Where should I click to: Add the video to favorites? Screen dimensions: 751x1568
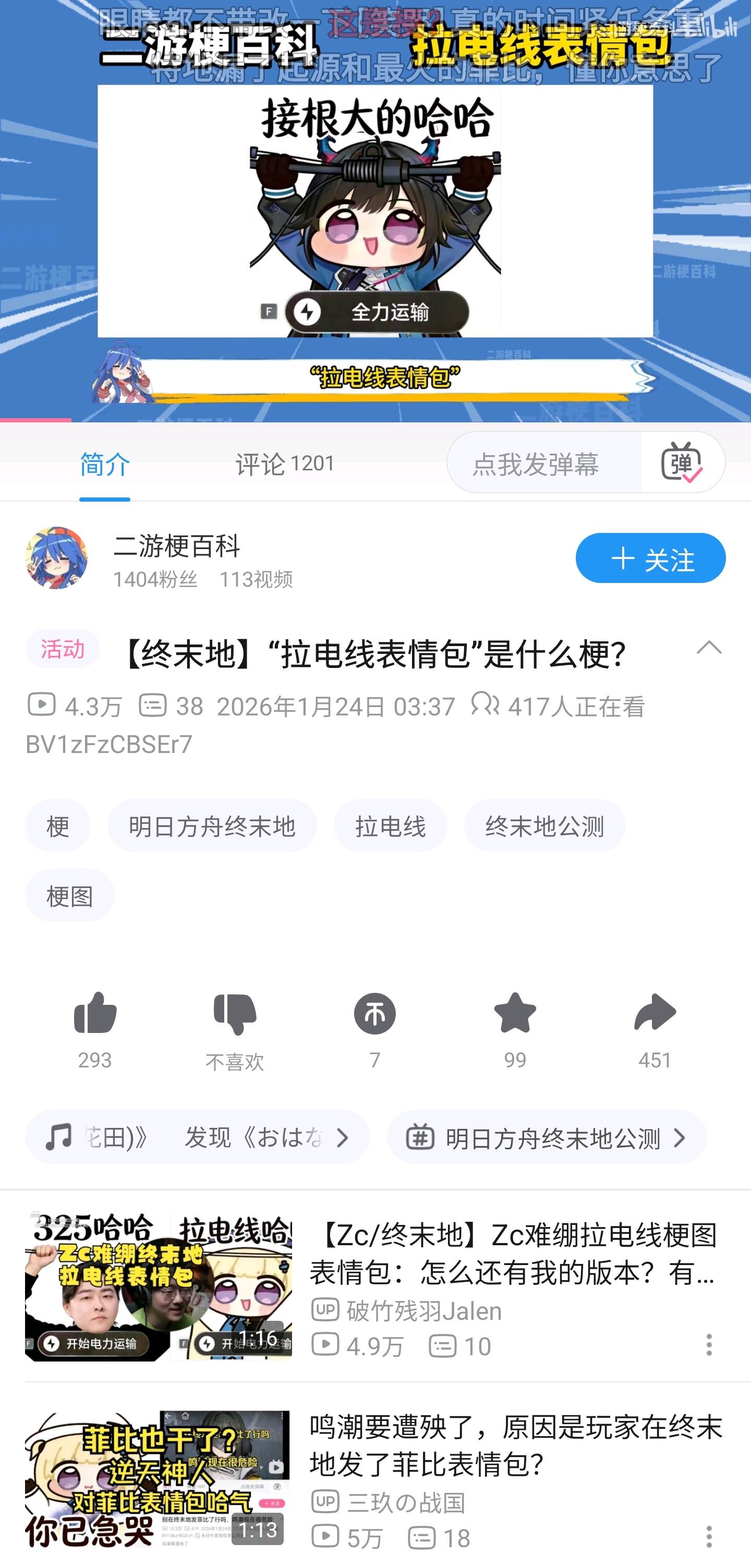tap(515, 1030)
